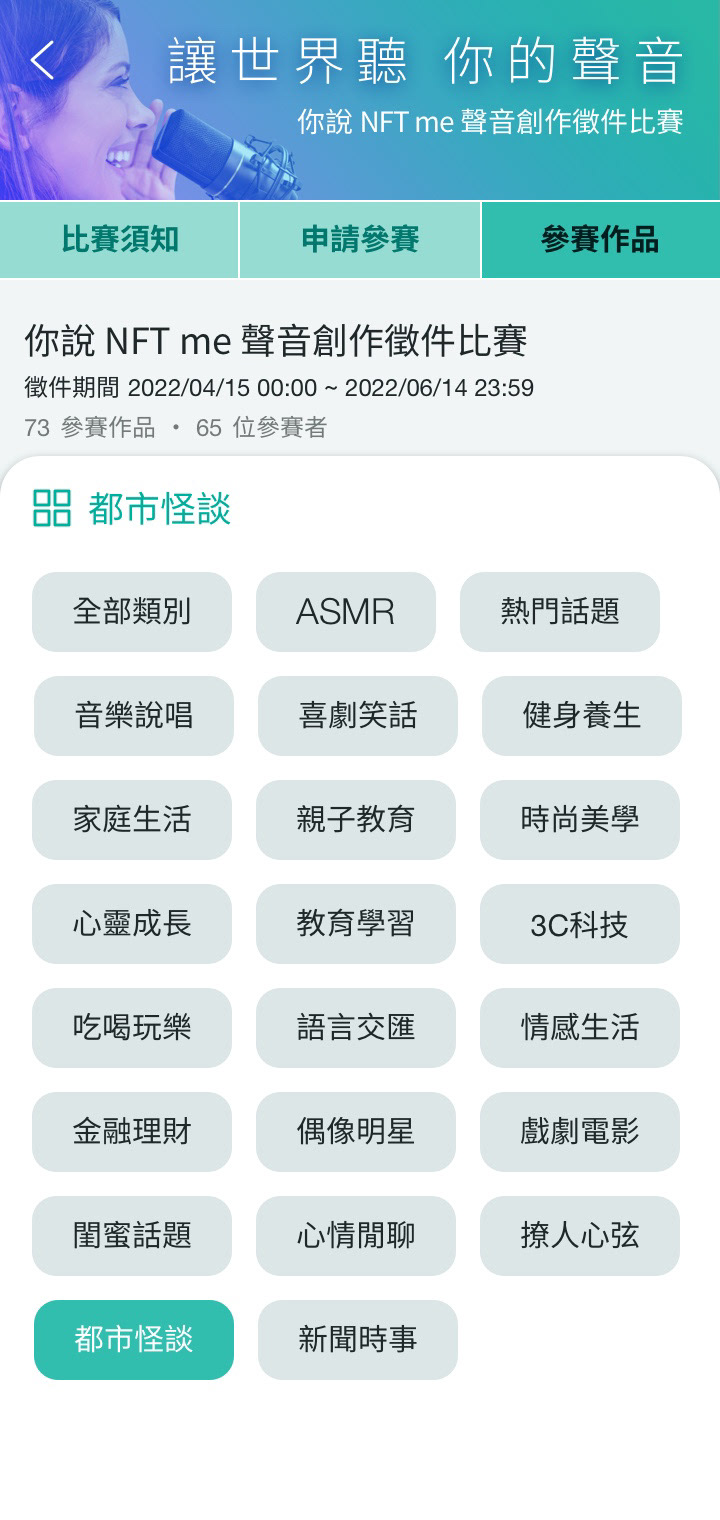Show 喜劇笑話 entries
The height and width of the screenshot is (1520, 720).
358,716
